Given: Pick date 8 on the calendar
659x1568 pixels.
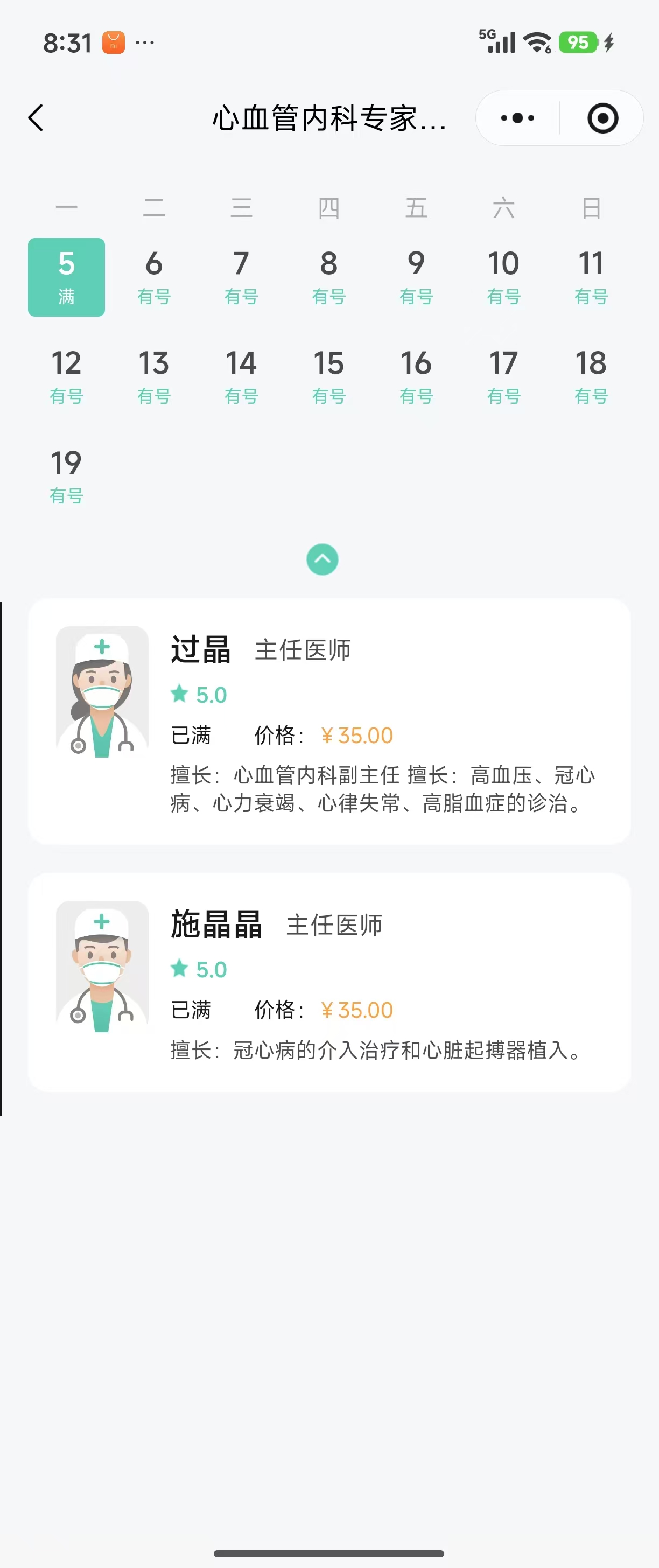Looking at the screenshot, I should click(x=328, y=277).
